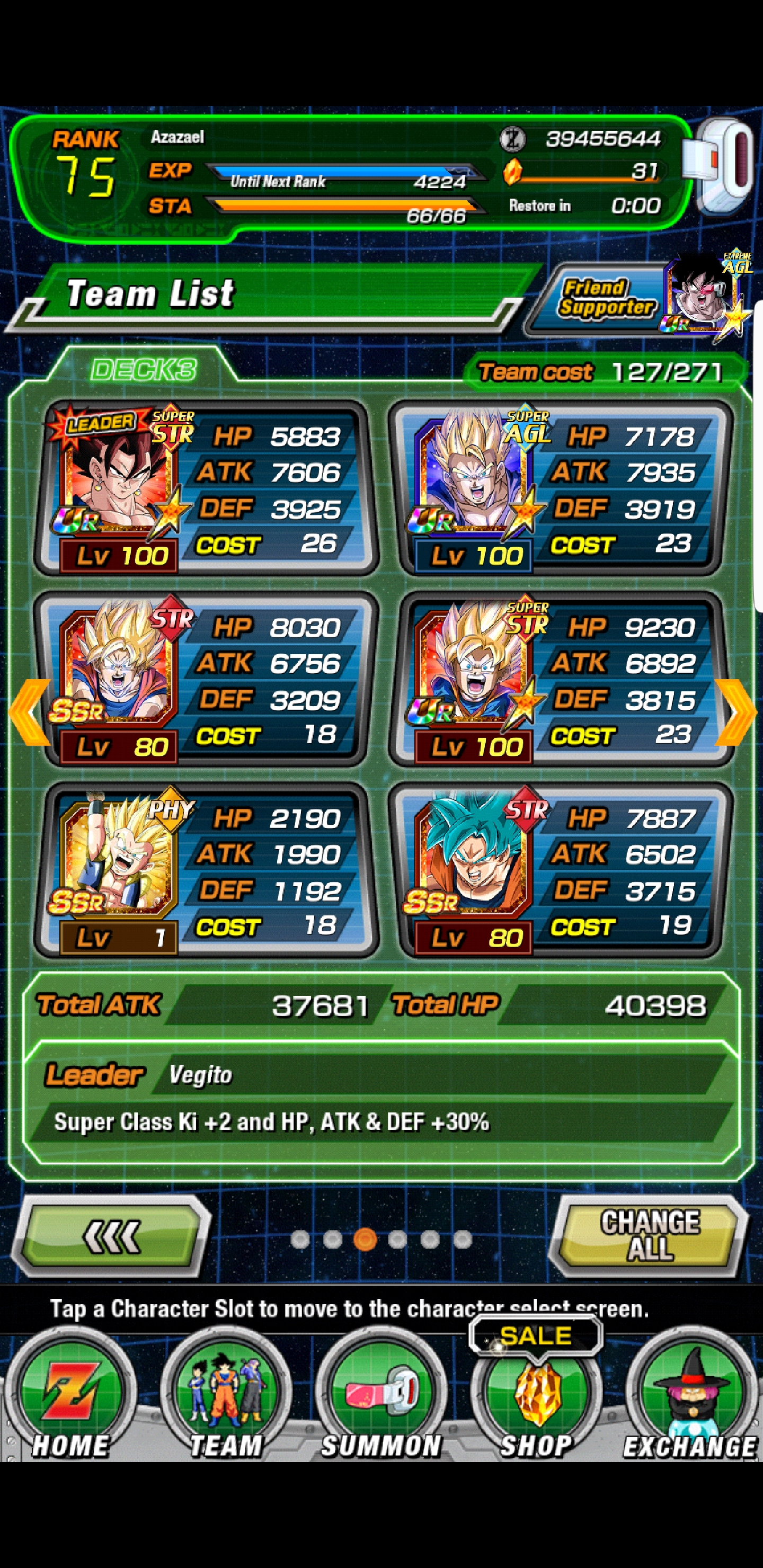Image resolution: width=763 pixels, height=1568 pixels.
Task: Tap the Change All button
Action: [x=650, y=1236]
